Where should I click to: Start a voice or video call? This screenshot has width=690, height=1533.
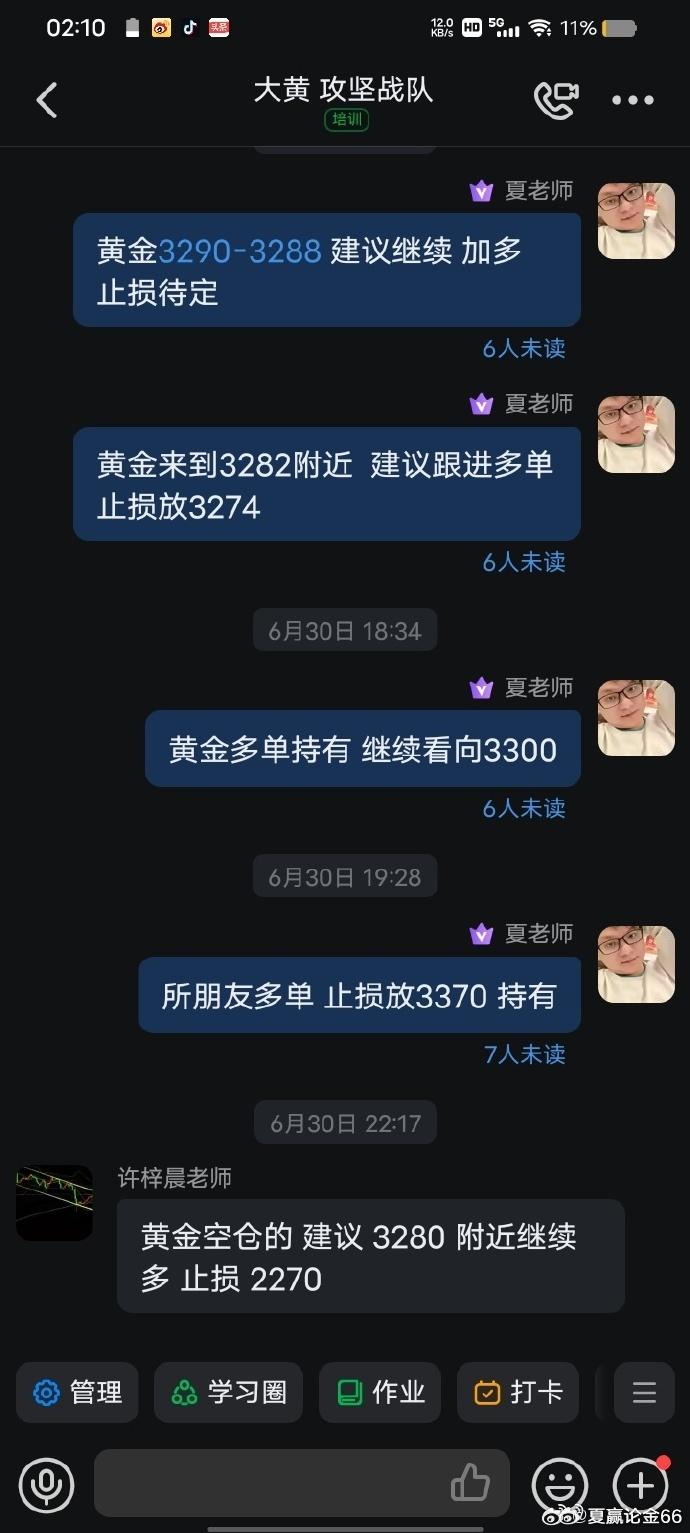click(556, 100)
